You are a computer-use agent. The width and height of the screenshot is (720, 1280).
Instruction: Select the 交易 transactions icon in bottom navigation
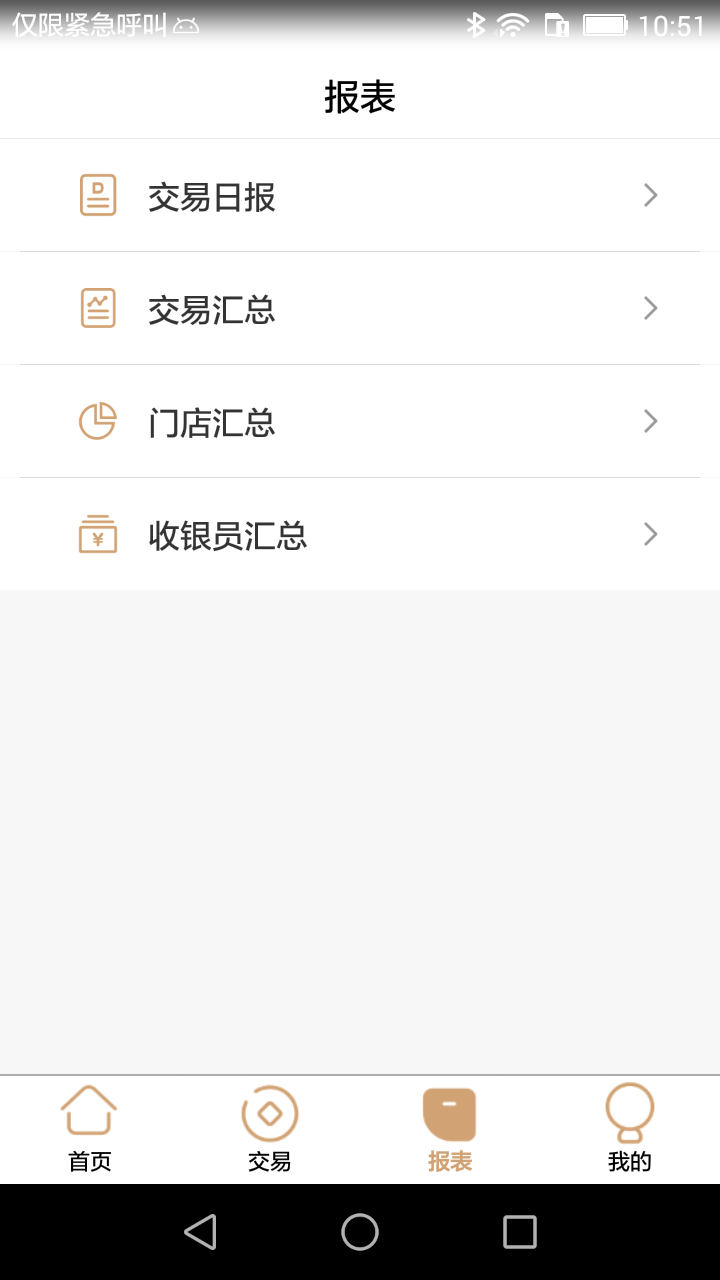tap(269, 1110)
